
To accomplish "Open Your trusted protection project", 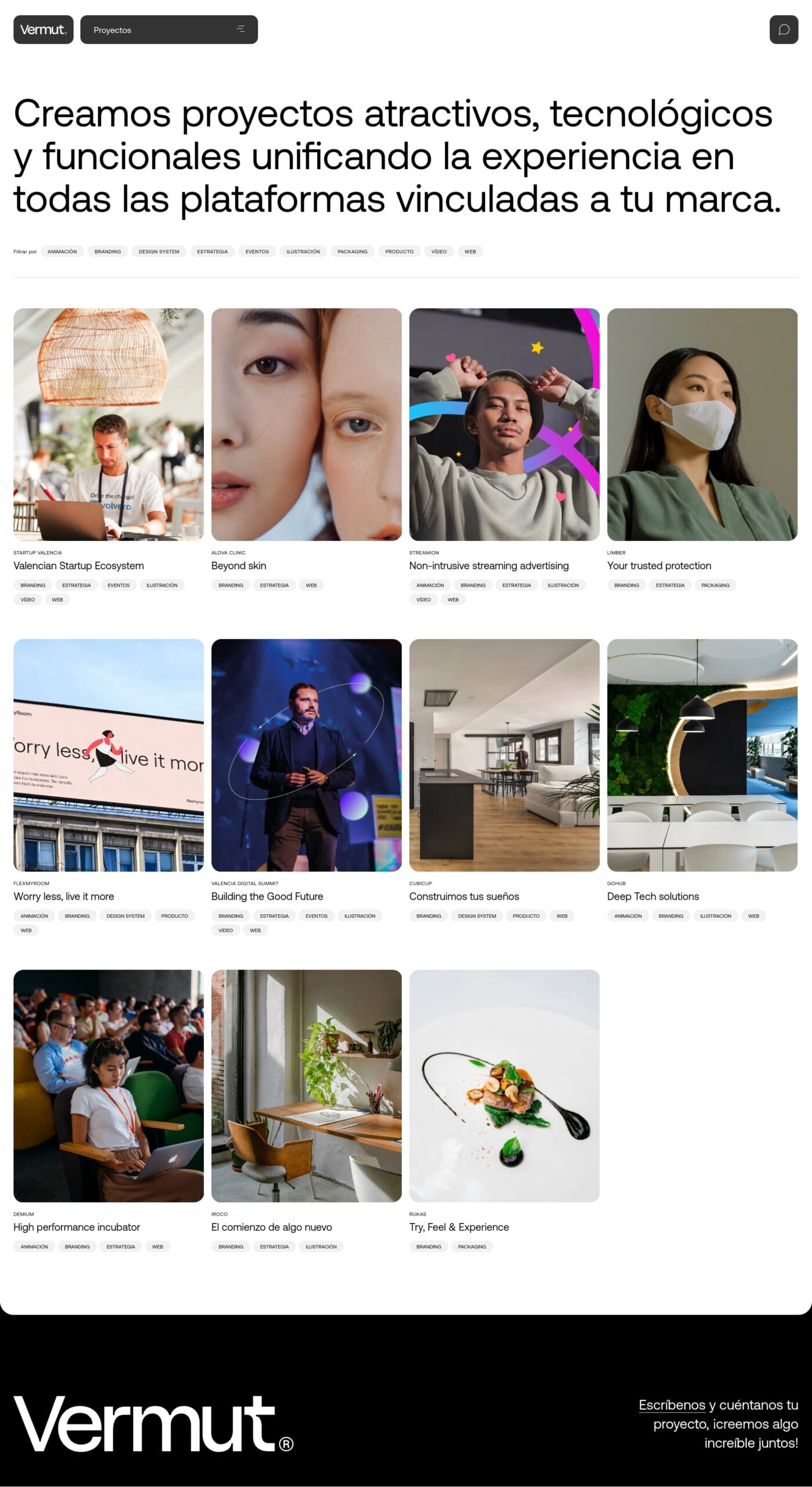I will [x=702, y=424].
